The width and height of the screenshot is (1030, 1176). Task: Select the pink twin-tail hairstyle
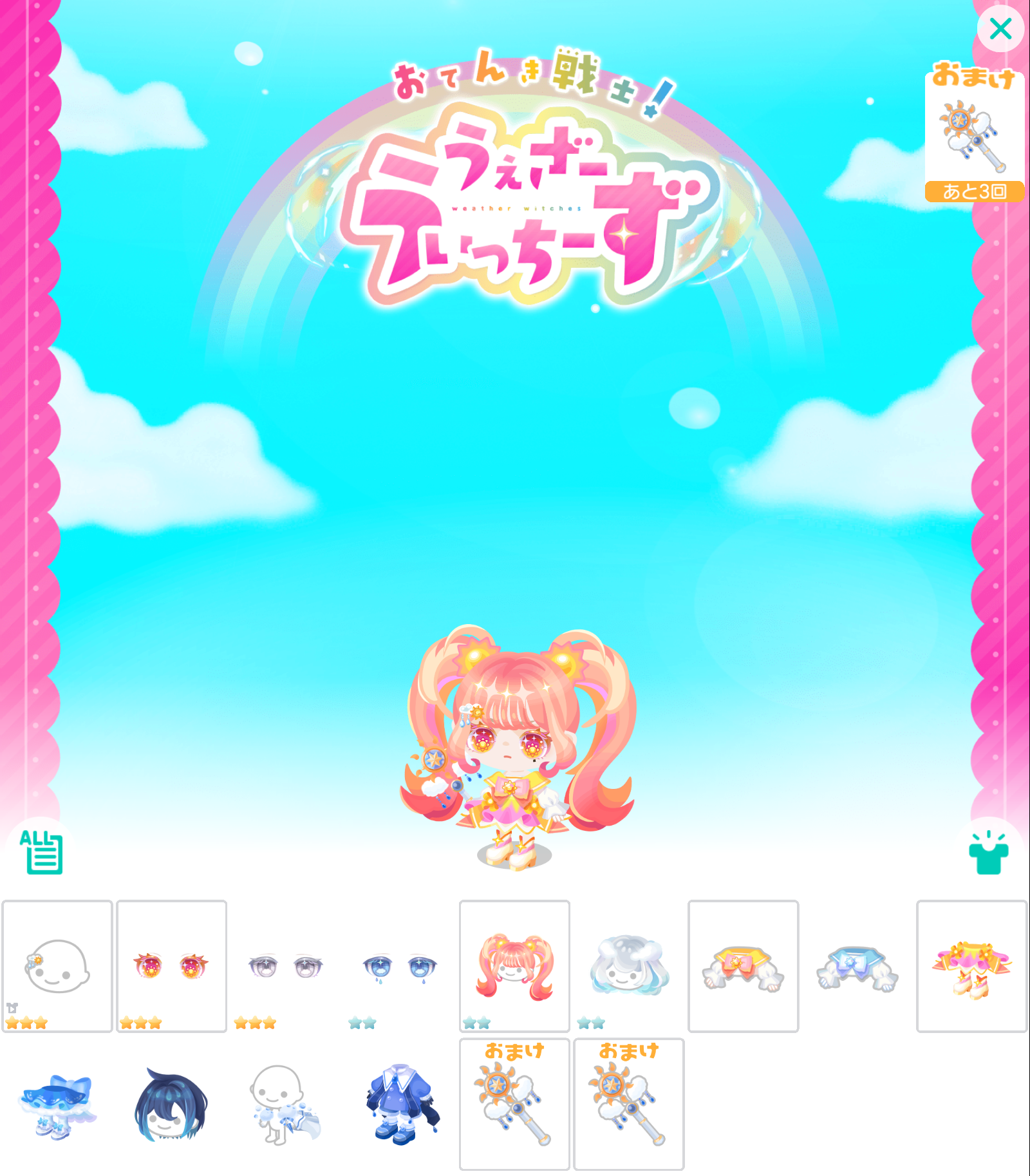tap(514, 966)
